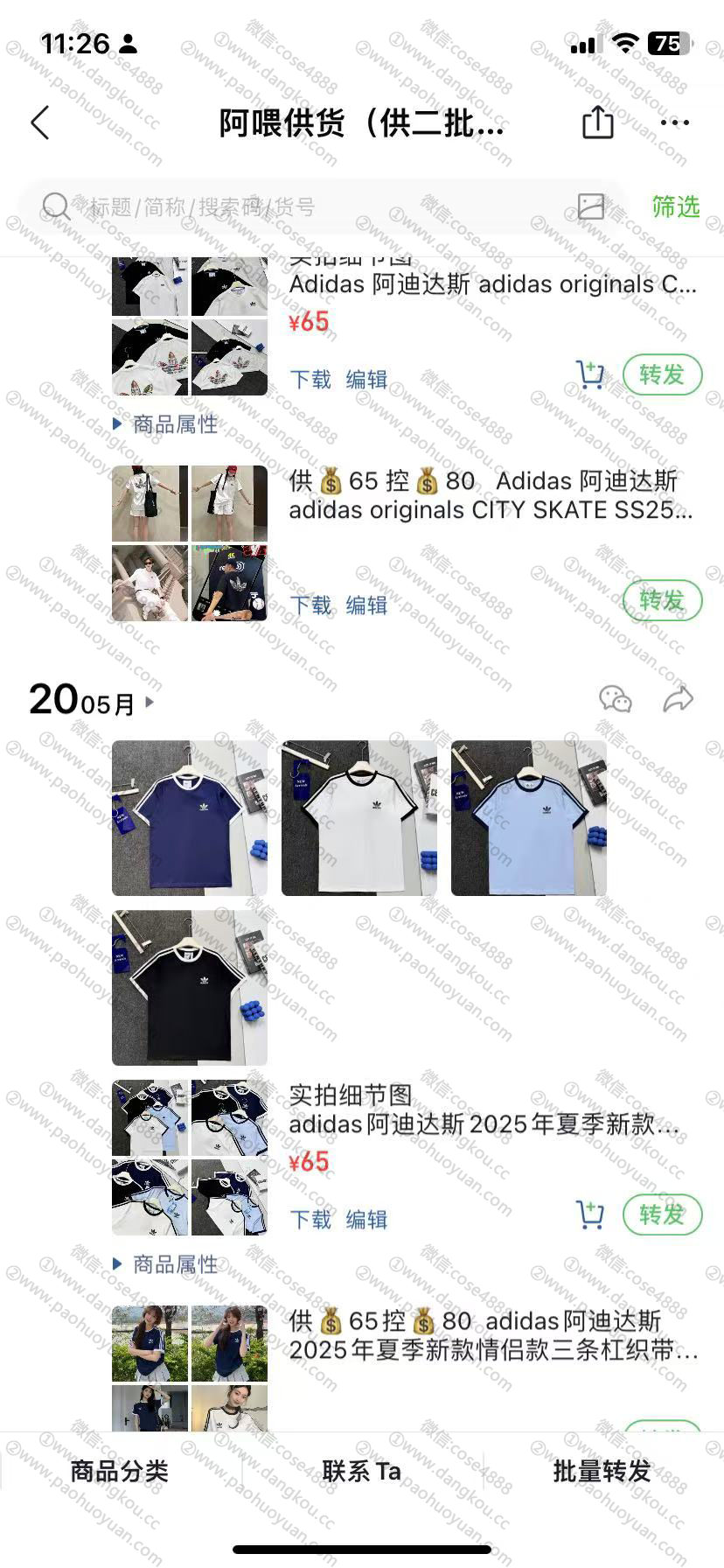Screen dimensions: 724x1568
Task: Edit the CITY SKATE SS25 post
Action: click(x=366, y=605)
